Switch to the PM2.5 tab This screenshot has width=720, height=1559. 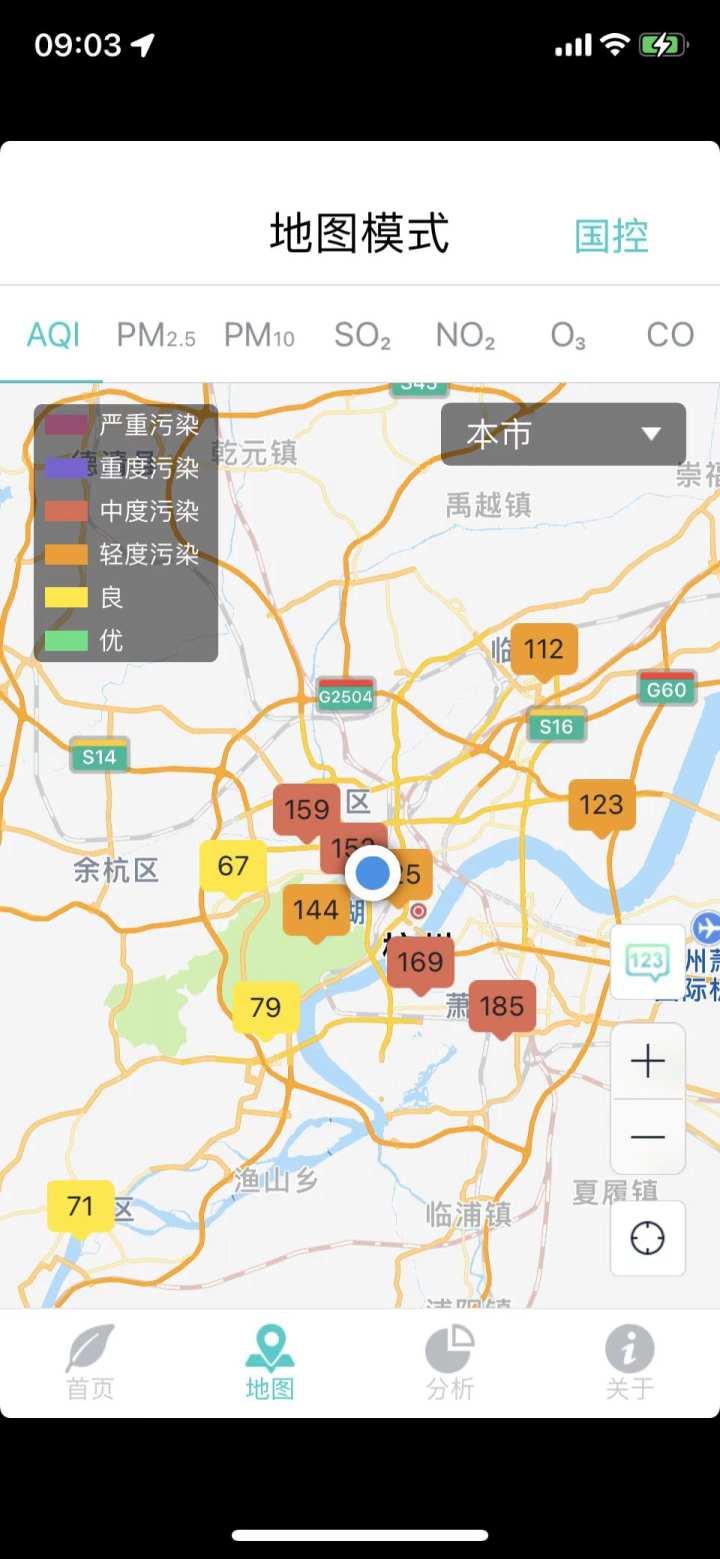[155, 335]
